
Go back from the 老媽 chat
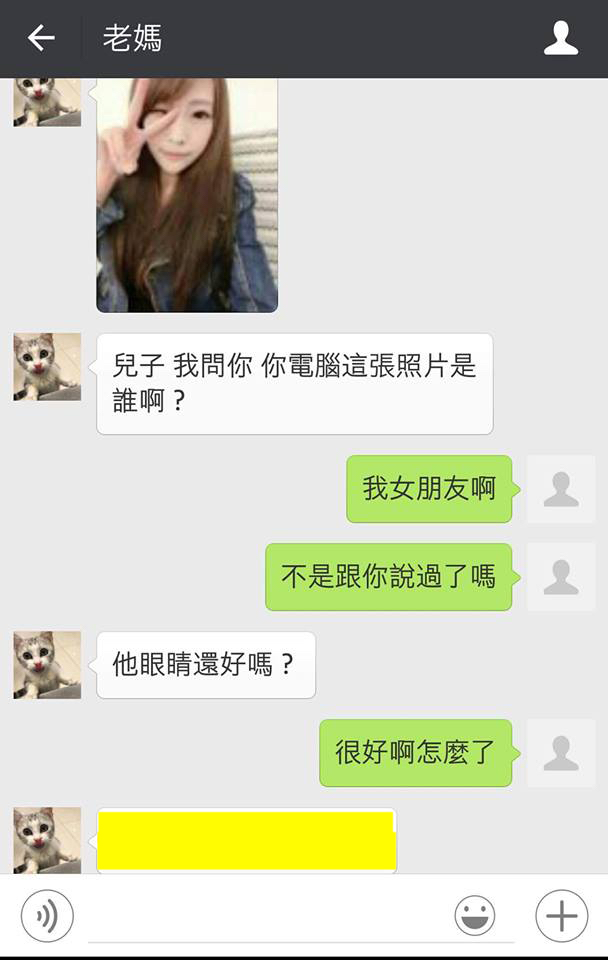pyautogui.click(x=40, y=39)
